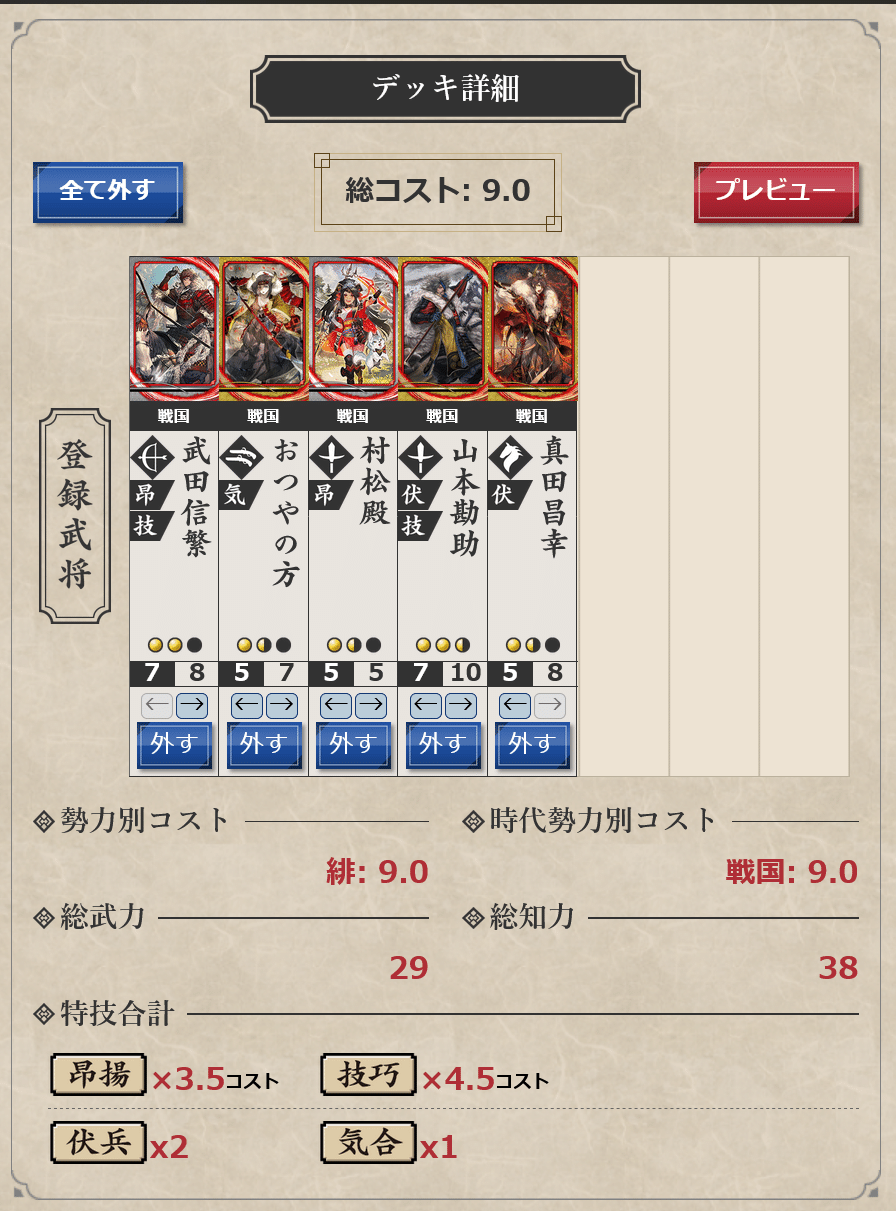Viewport: 896px width, 1211px height.
Task: Shift 村松殿 one slot left
Action: pyautogui.click(x=336, y=705)
